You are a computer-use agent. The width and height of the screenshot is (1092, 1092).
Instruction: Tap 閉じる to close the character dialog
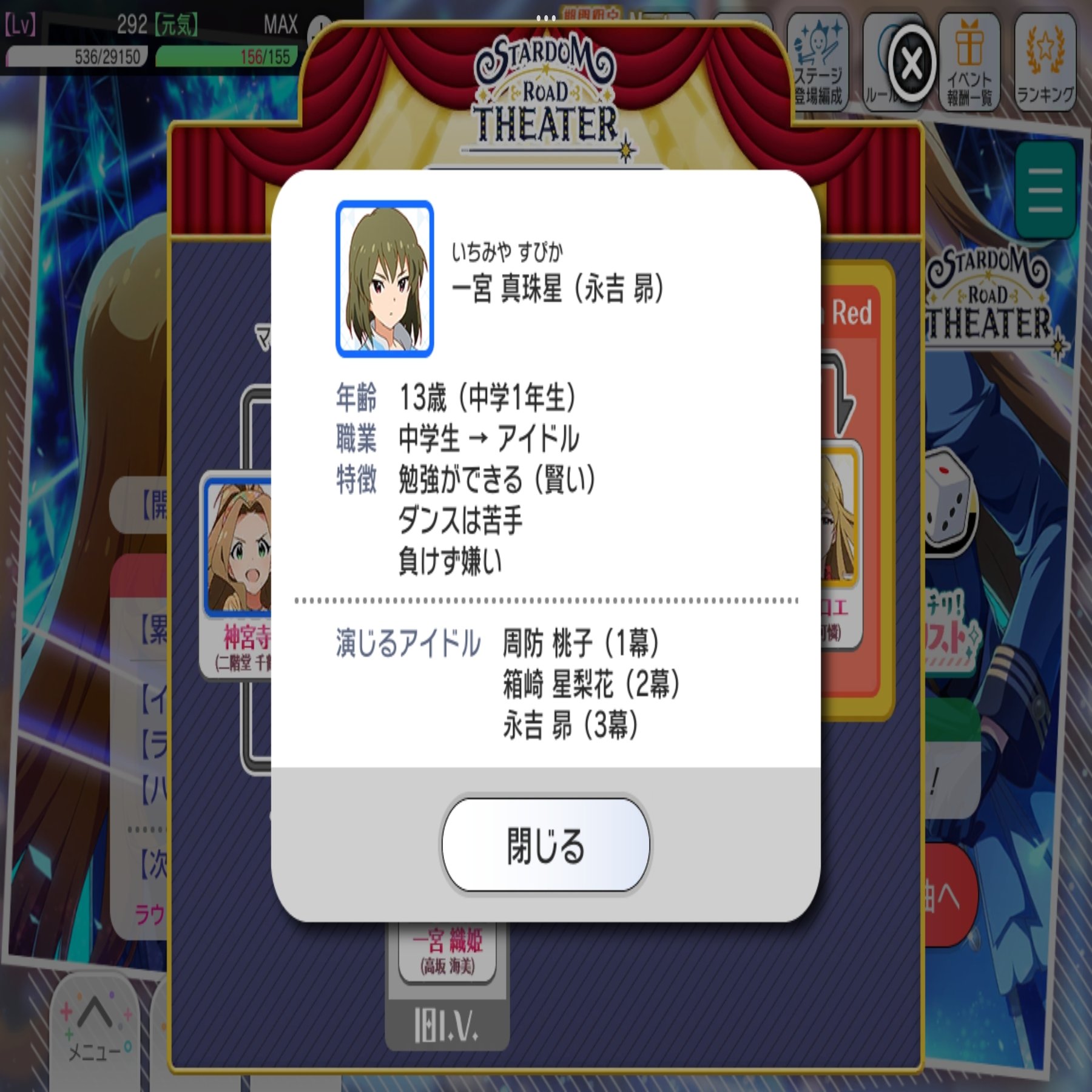point(545,845)
